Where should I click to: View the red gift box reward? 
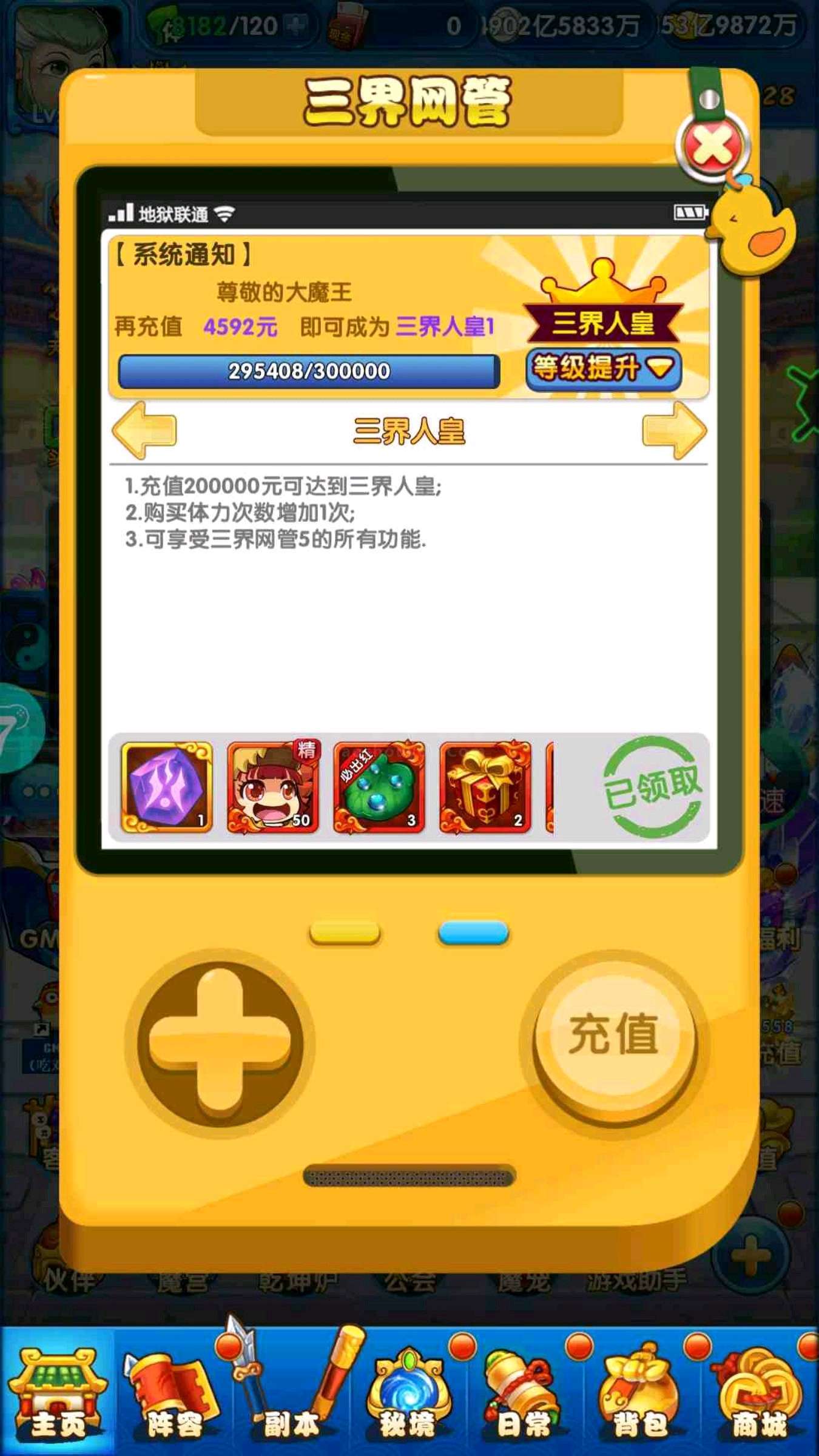click(x=485, y=787)
